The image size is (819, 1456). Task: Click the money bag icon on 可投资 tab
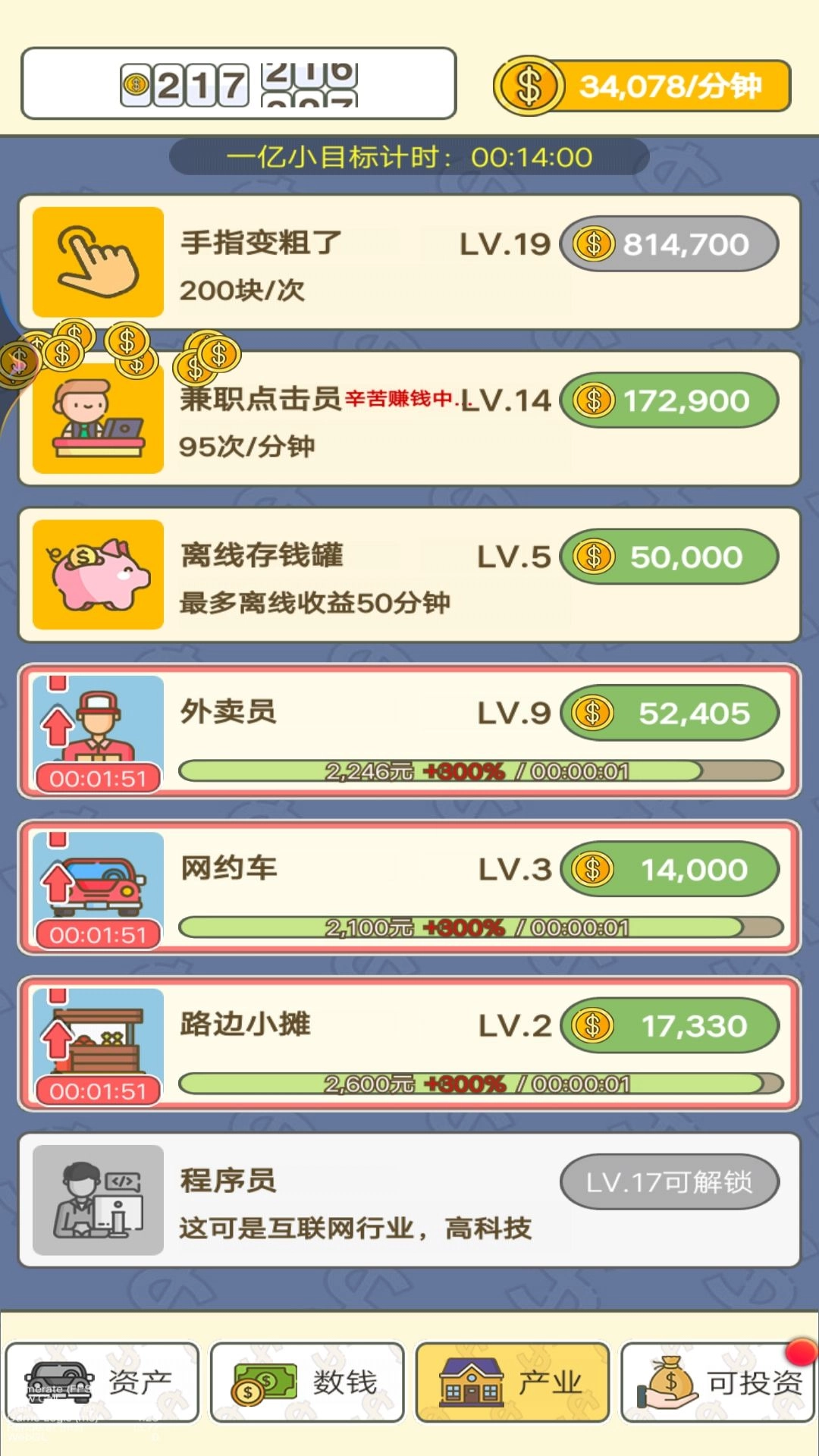click(x=670, y=1380)
